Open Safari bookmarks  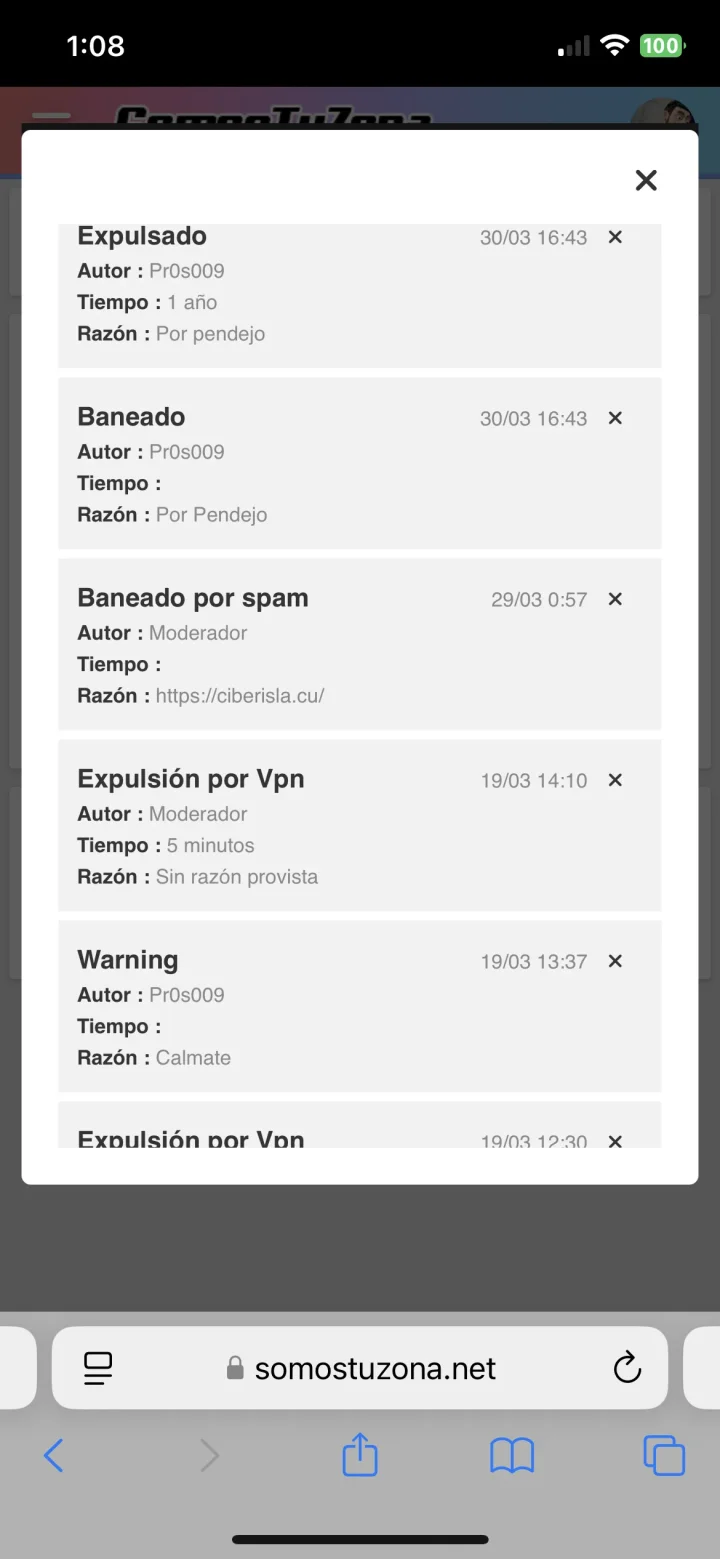click(x=512, y=1456)
